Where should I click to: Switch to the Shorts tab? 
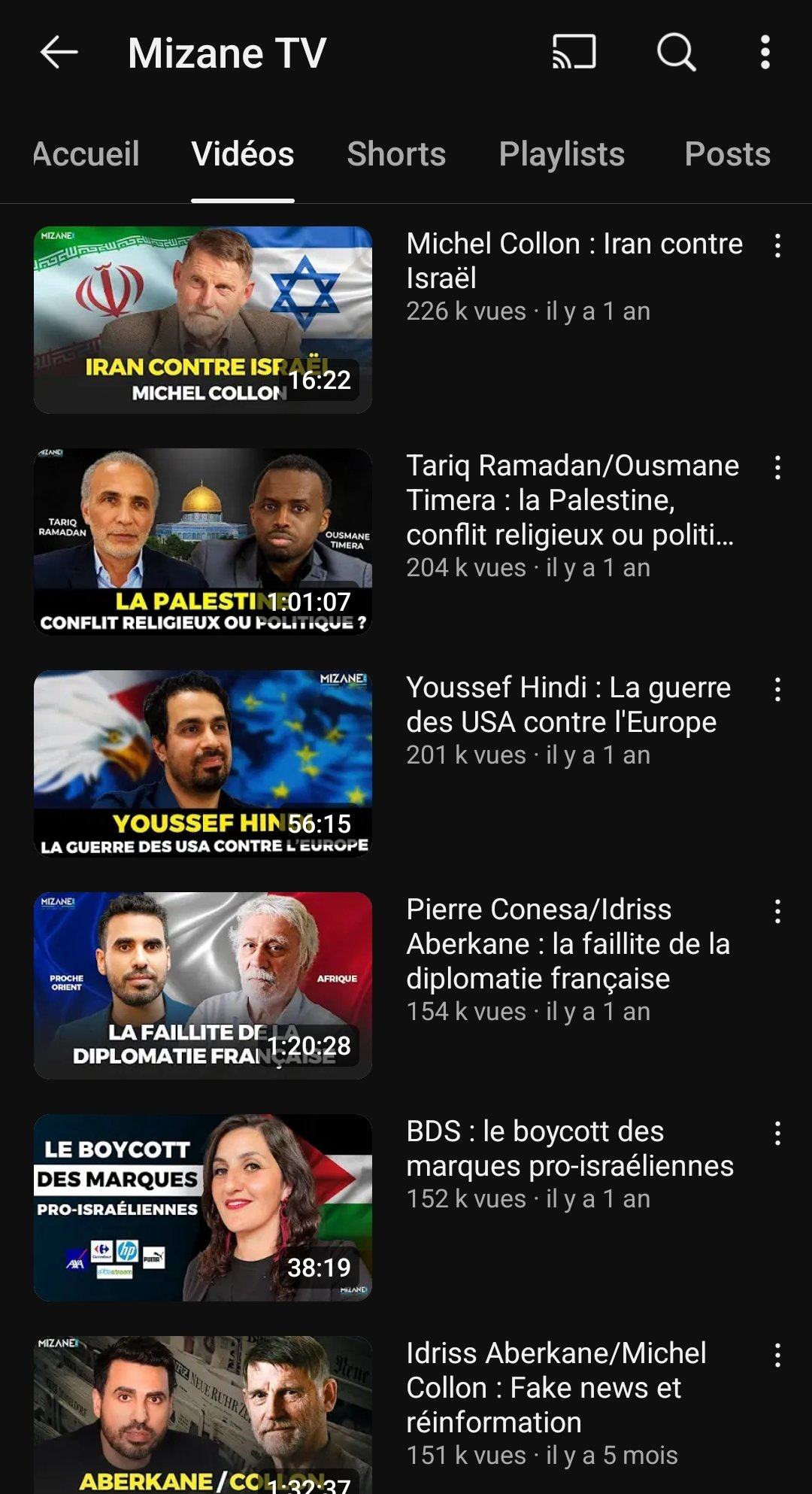coord(396,154)
